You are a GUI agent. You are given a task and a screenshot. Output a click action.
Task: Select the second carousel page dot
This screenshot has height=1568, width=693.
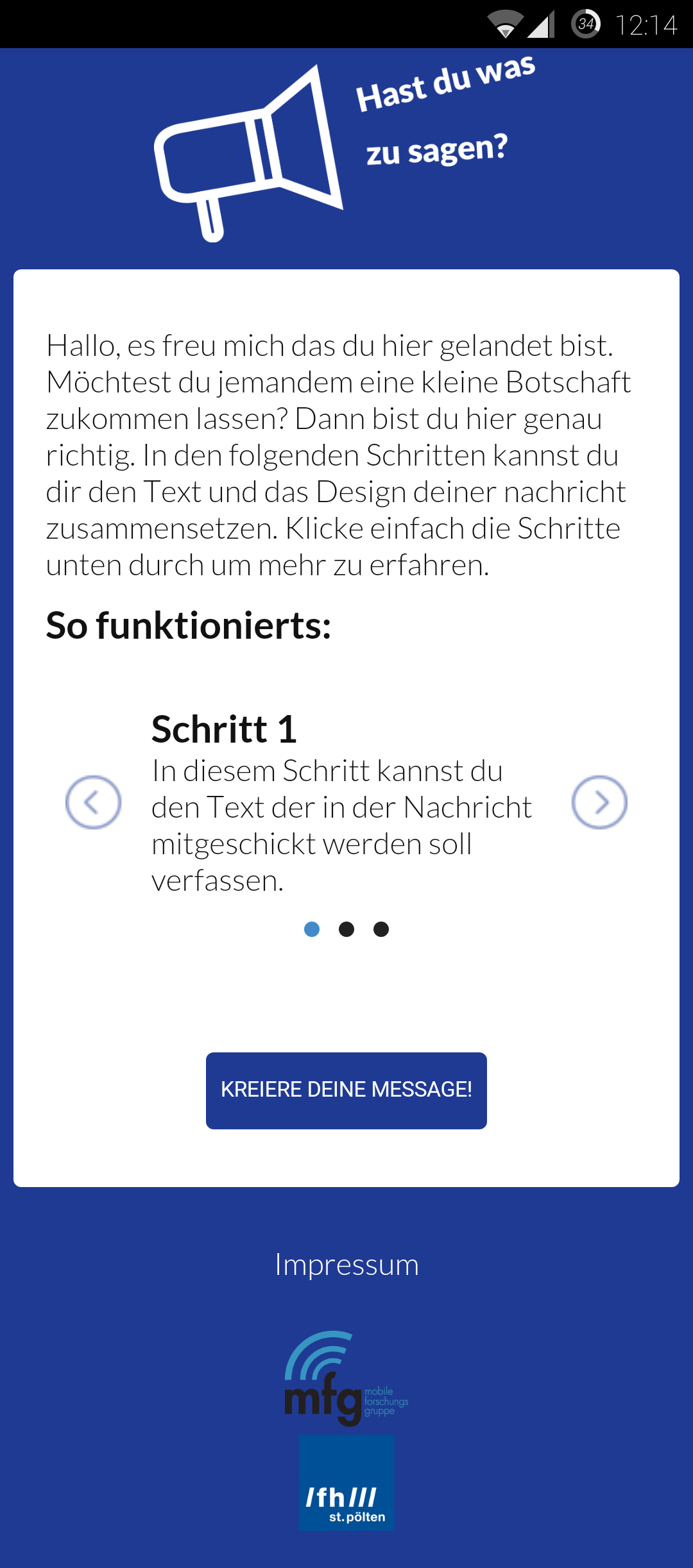coord(346,929)
